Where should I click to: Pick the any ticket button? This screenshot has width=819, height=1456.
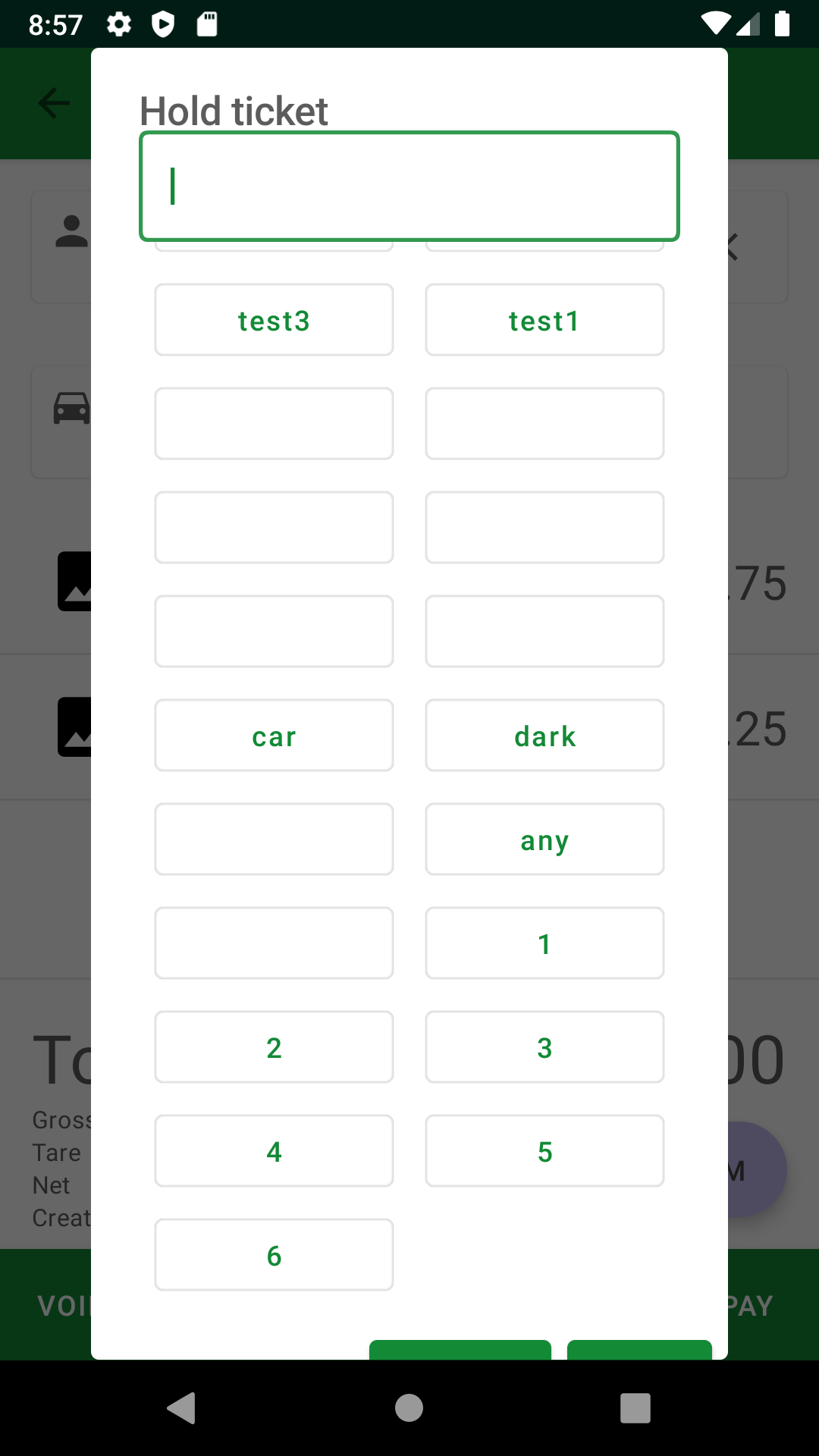[544, 839]
